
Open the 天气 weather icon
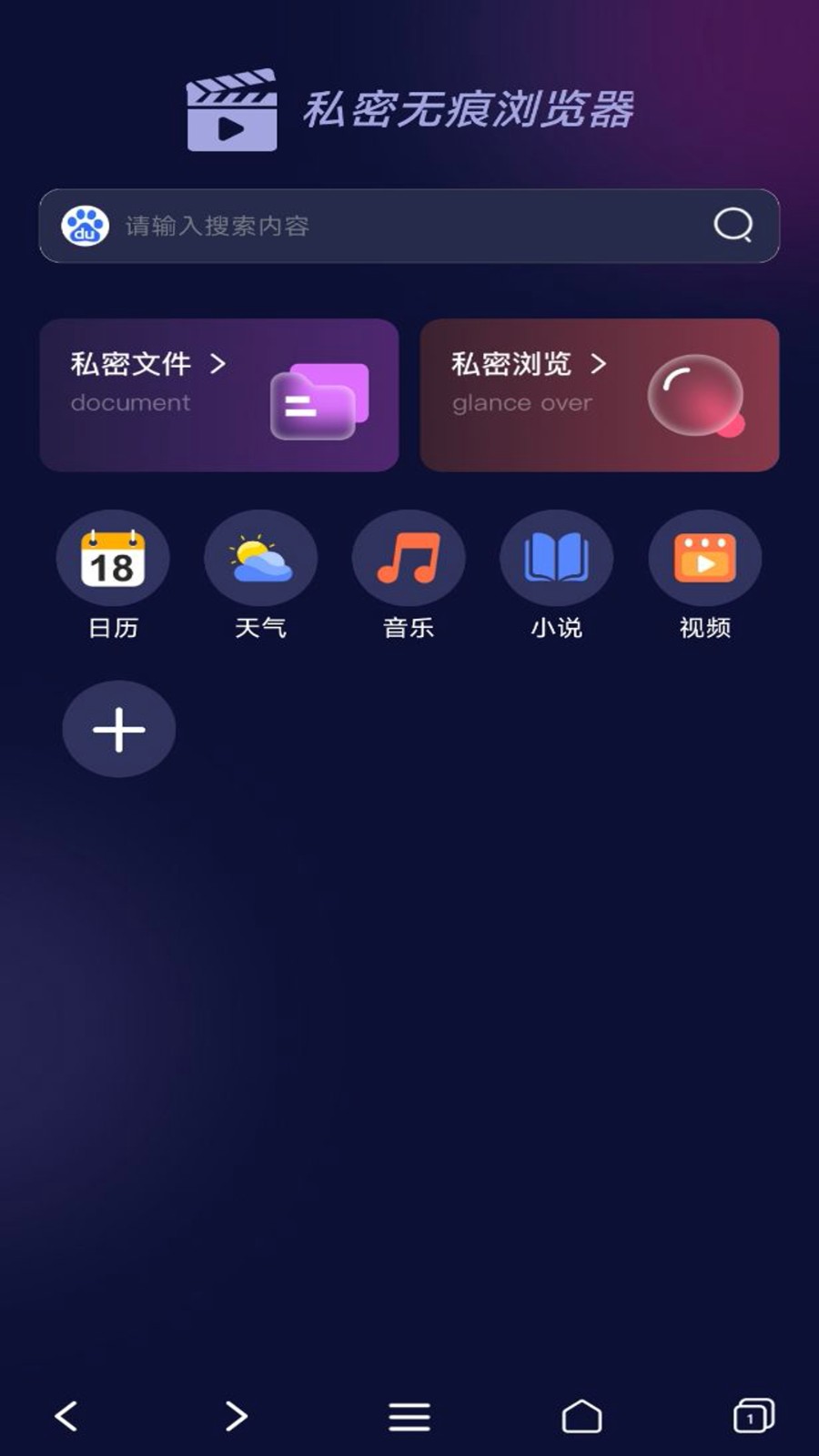point(260,558)
